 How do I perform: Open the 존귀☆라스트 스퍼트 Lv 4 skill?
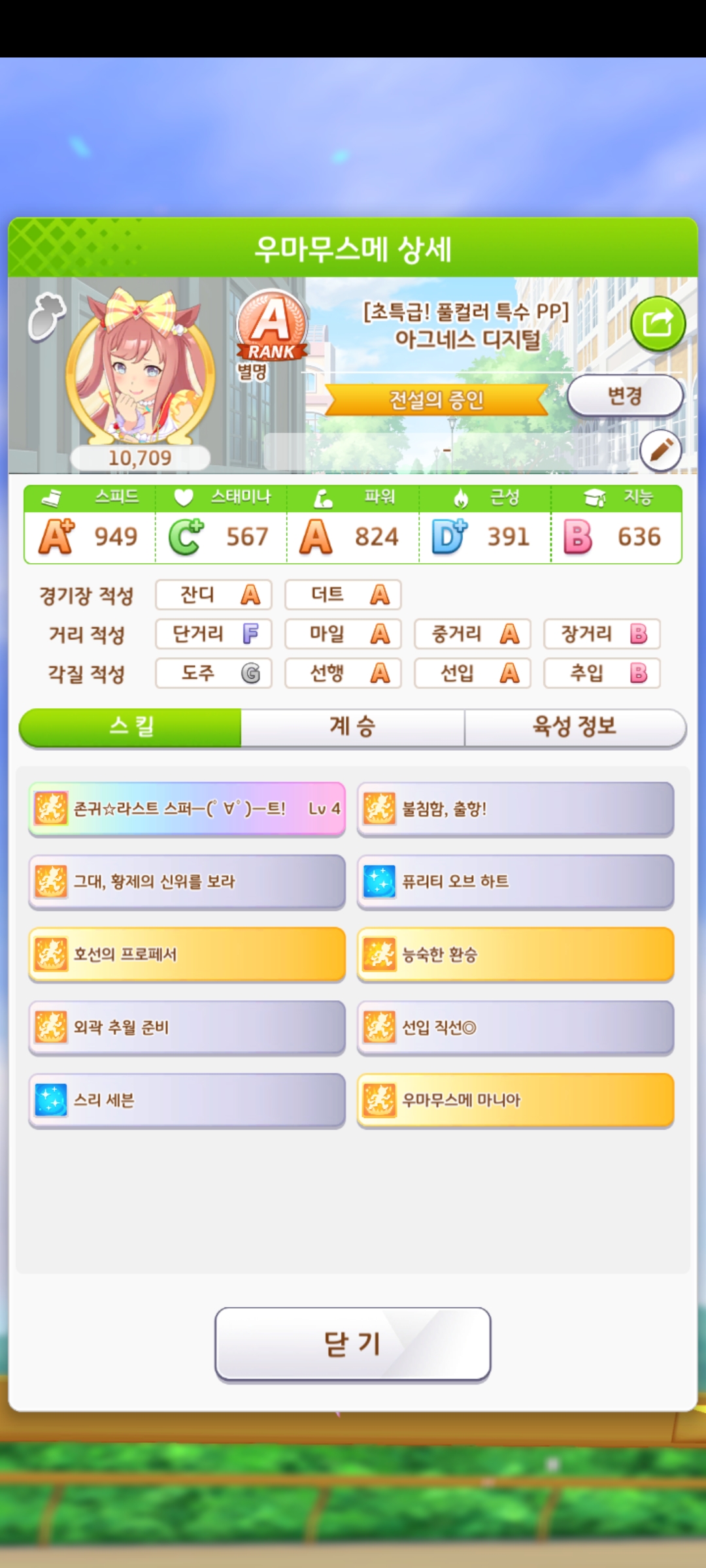187,809
